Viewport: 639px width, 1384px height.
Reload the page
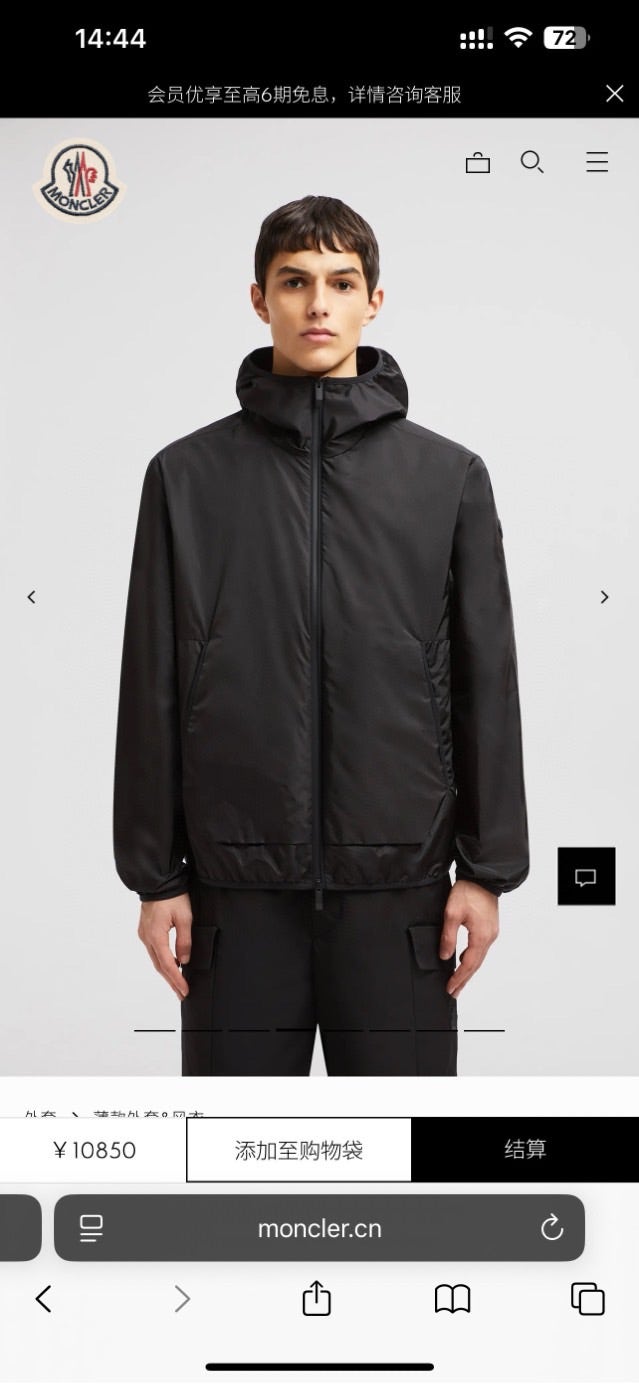click(552, 1229)
